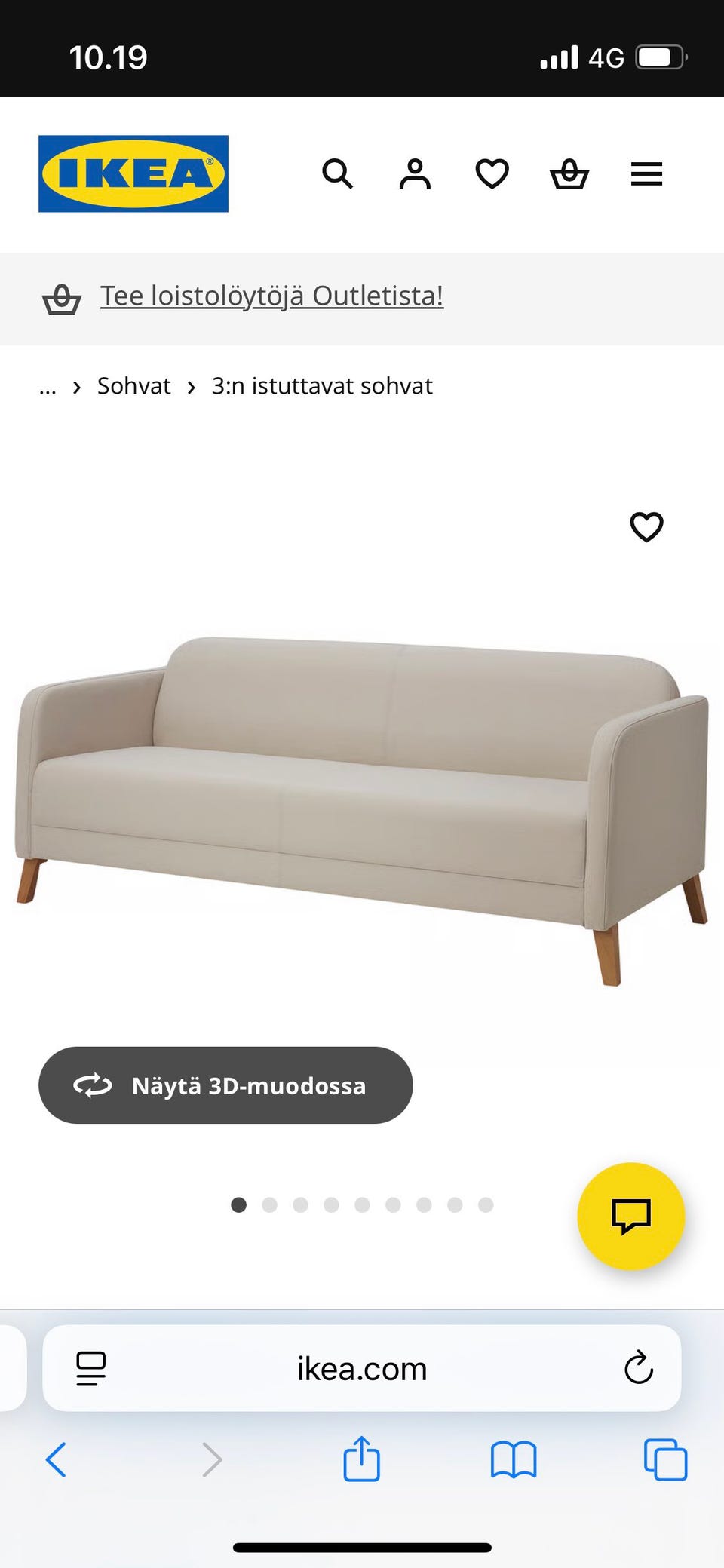Viewport: 724px width, 1568px height.
Task: Open the hamburger navigation menu
Action: click(646, 174)
